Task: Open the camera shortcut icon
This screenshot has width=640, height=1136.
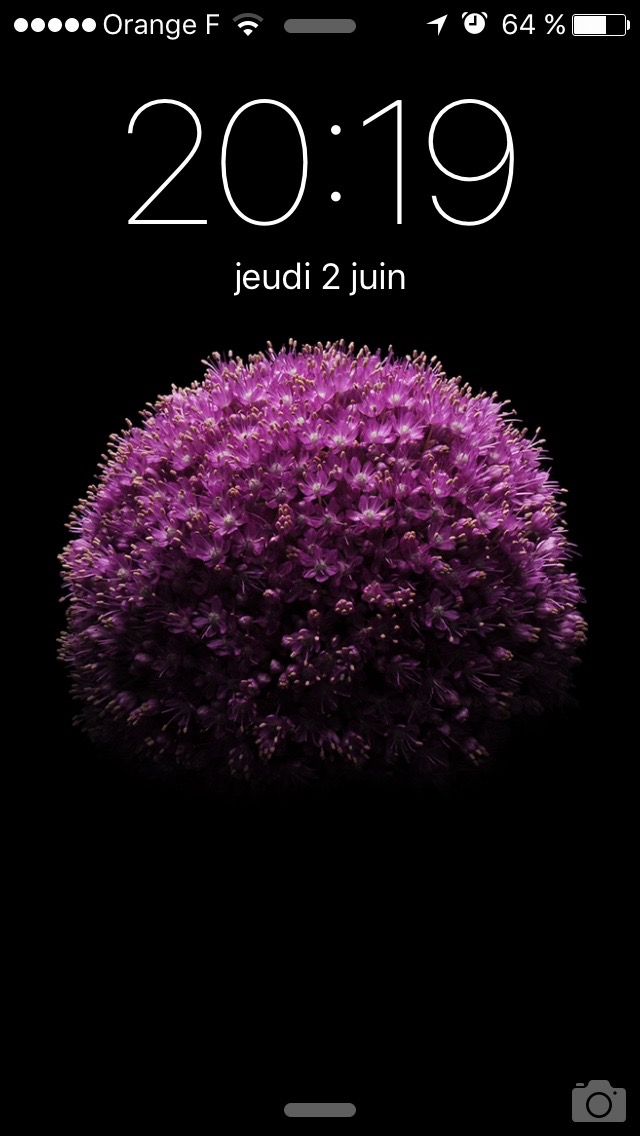Action: click(598, 1101)
